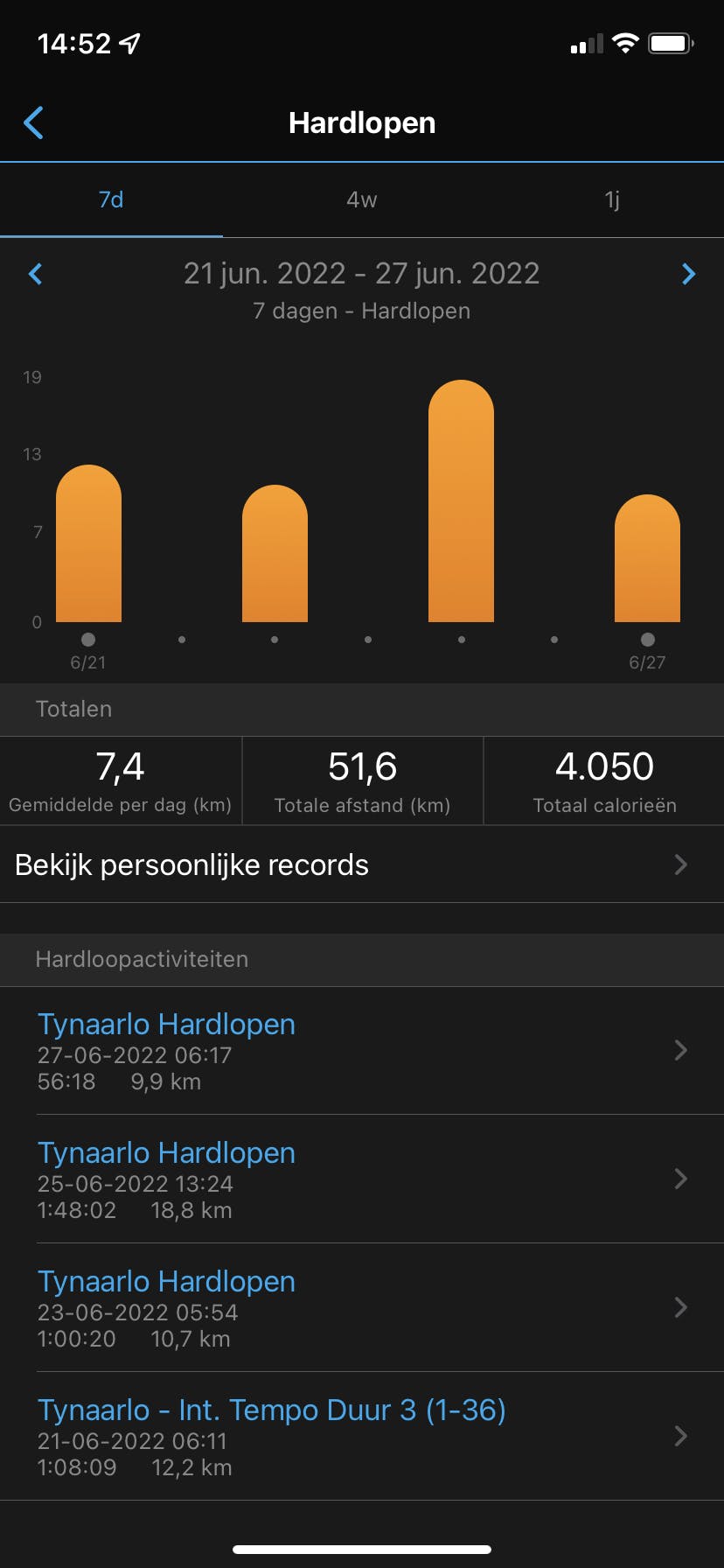Viewport: 724px width, 1568px height.
Task: Tap the Totale afstand 51,6 km value
Action: point(362,767)
